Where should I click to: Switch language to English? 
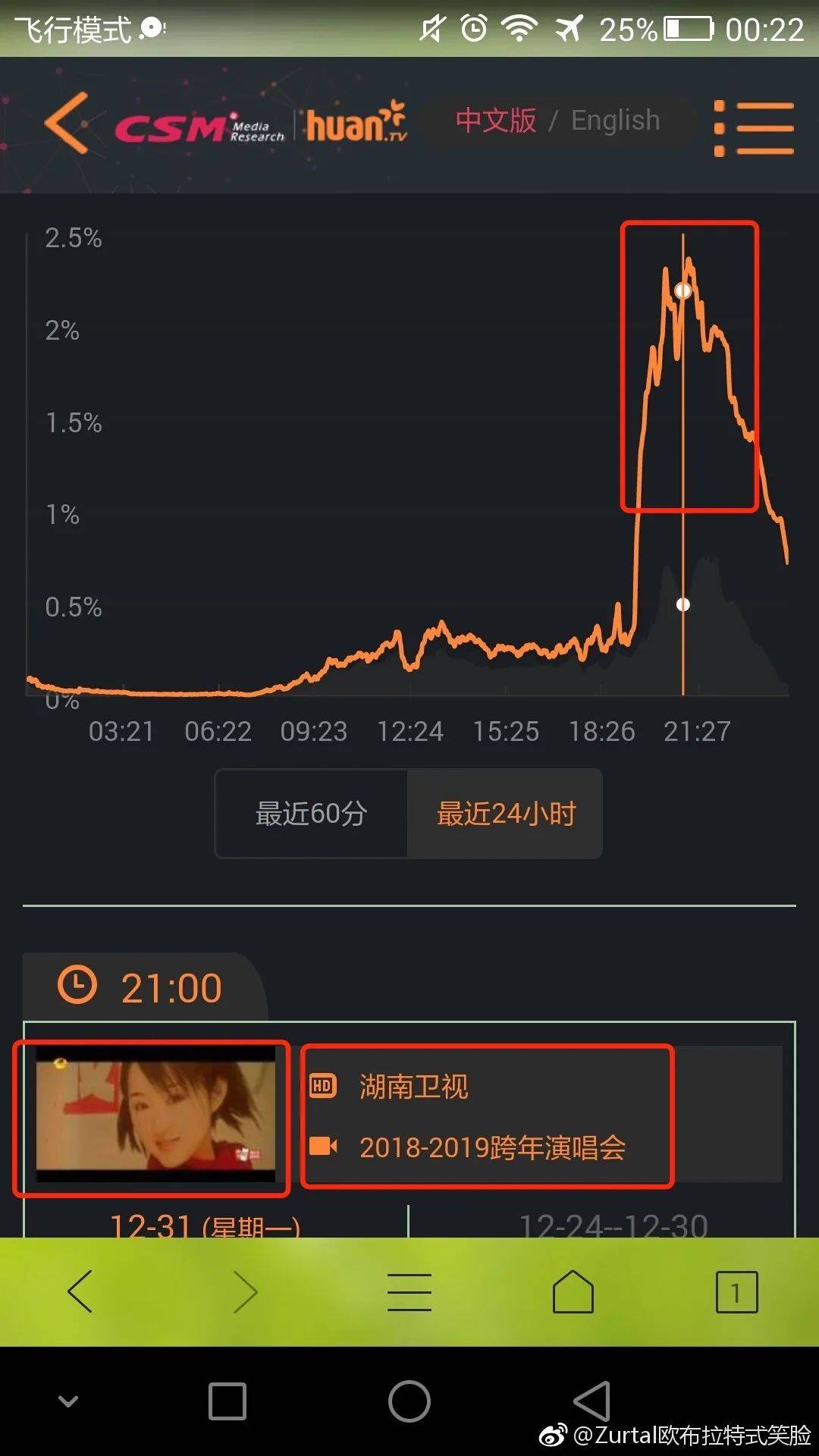tap(615, 121)
